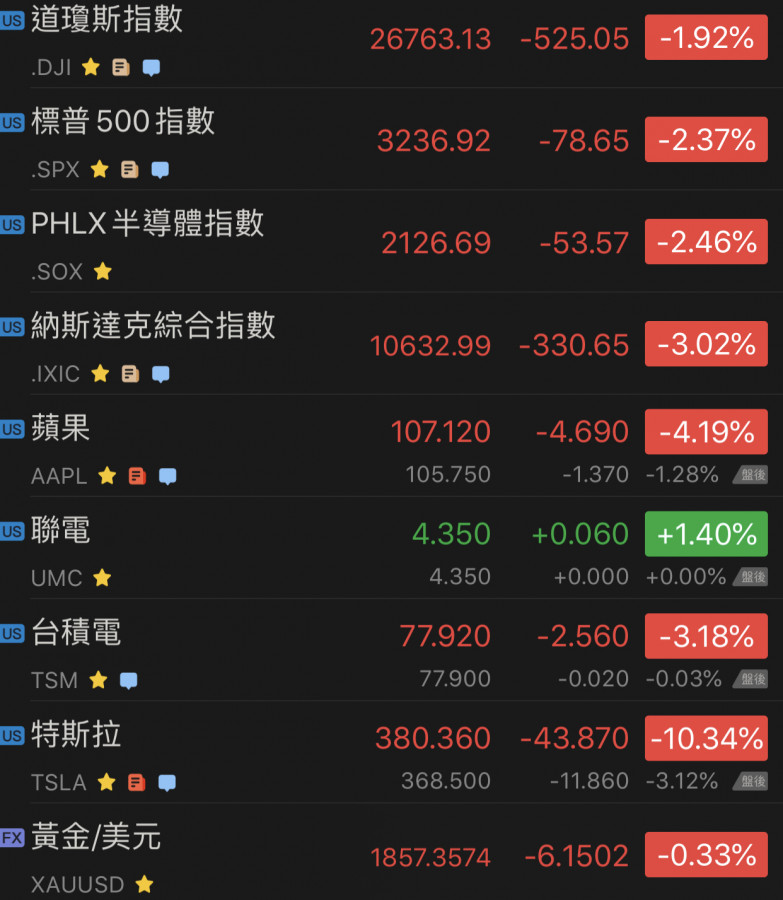This screenshot has width=783, height=900.
Task: Tap the -10.34% change badge for 特斯拉
Action: pos(706,738)
